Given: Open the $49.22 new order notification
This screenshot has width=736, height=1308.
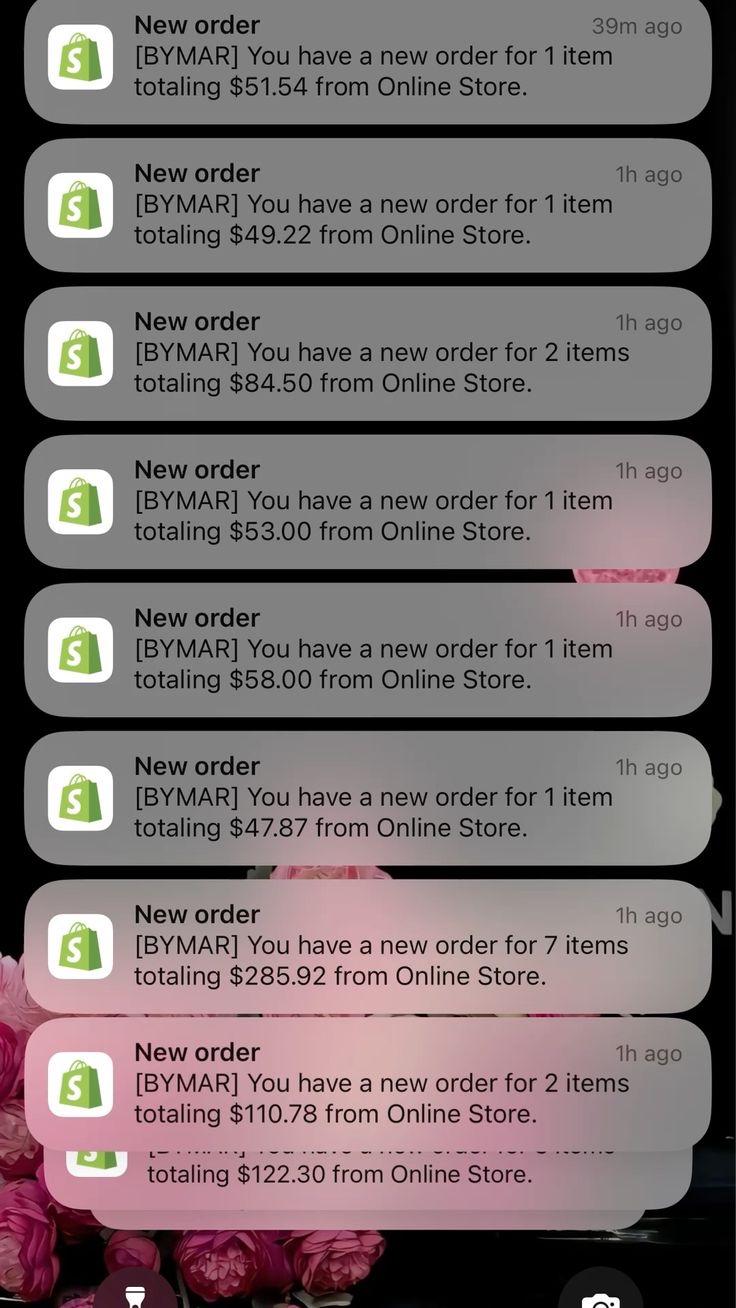Looking at the screenshot, I should 368,205.
